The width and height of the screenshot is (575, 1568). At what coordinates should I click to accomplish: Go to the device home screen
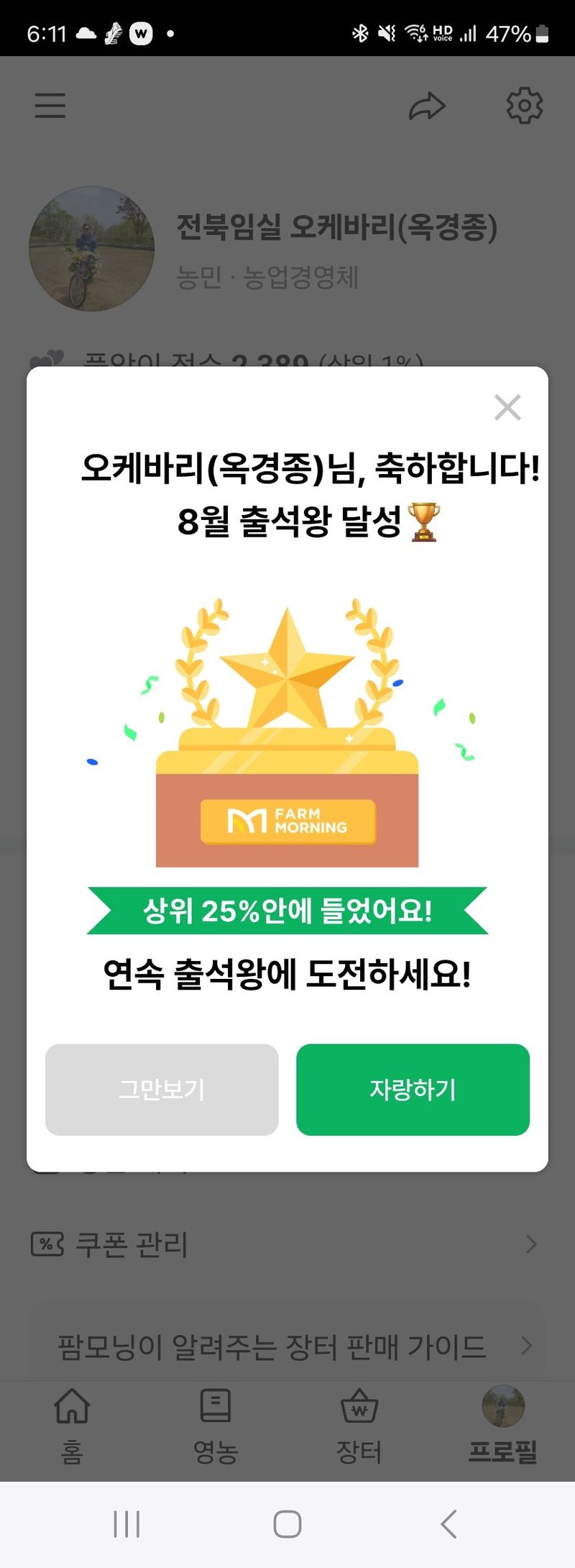[287, 1523]
